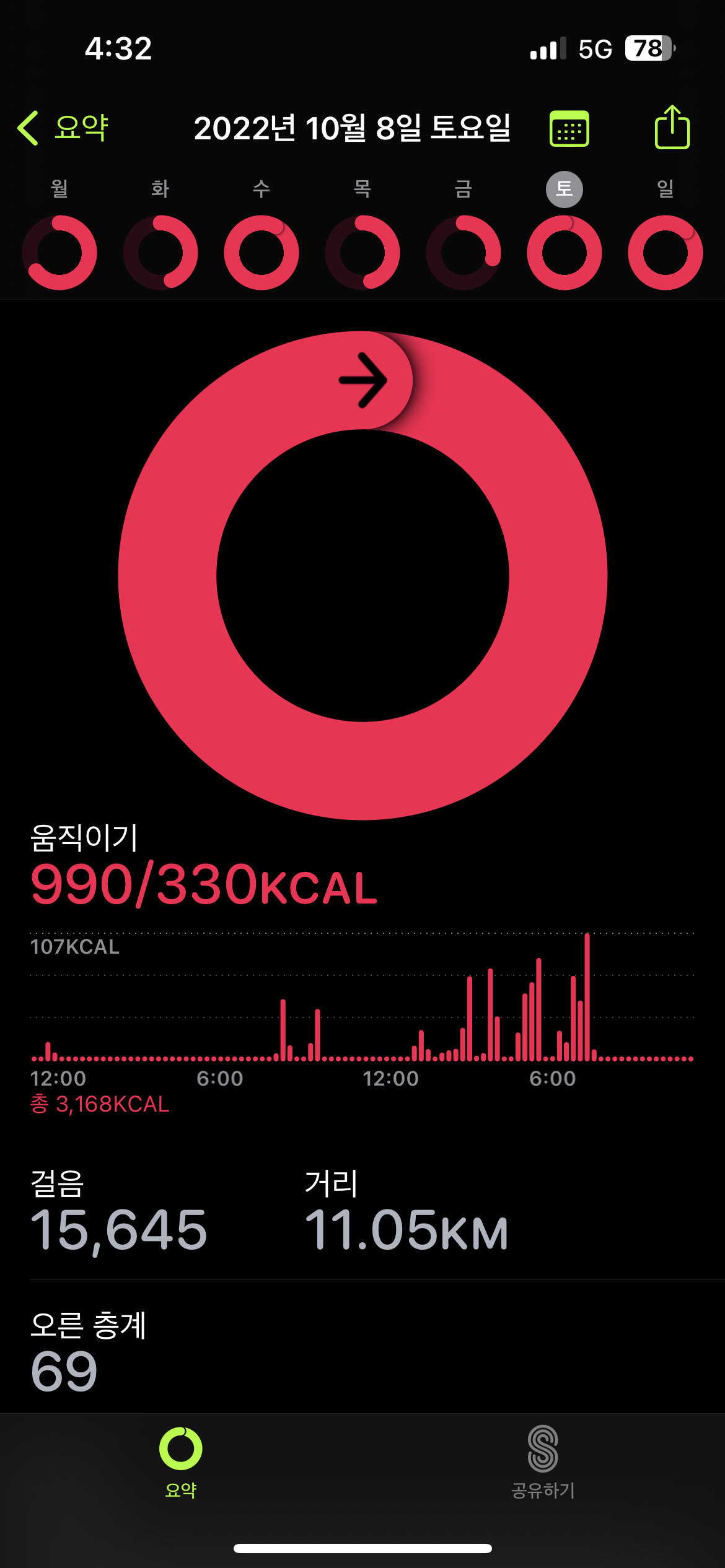Go back to the 요약 screen
The width and height of the screenshot is (725, 1568).
(63, 128)
